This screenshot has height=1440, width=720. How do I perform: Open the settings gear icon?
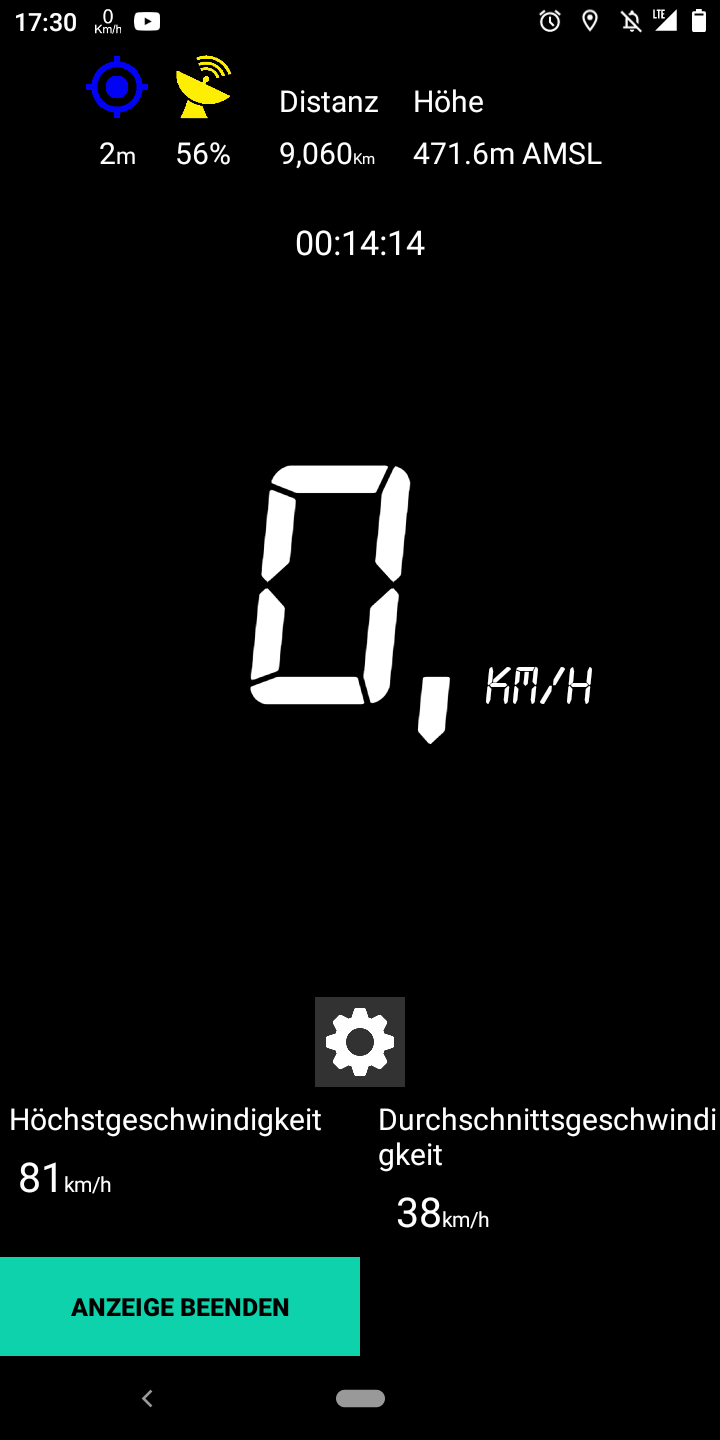click(360, 1042)
